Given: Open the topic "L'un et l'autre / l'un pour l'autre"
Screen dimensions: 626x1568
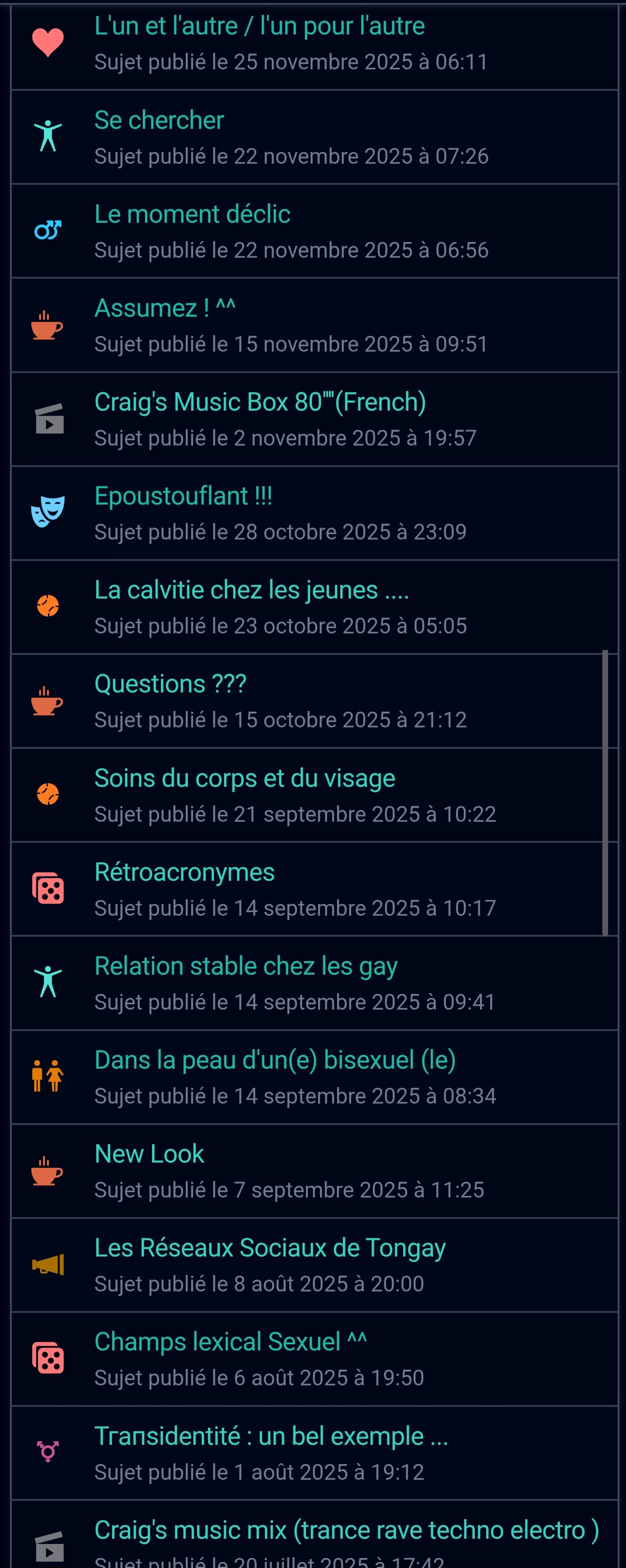Looking at the screenshot, I should 259,26.
